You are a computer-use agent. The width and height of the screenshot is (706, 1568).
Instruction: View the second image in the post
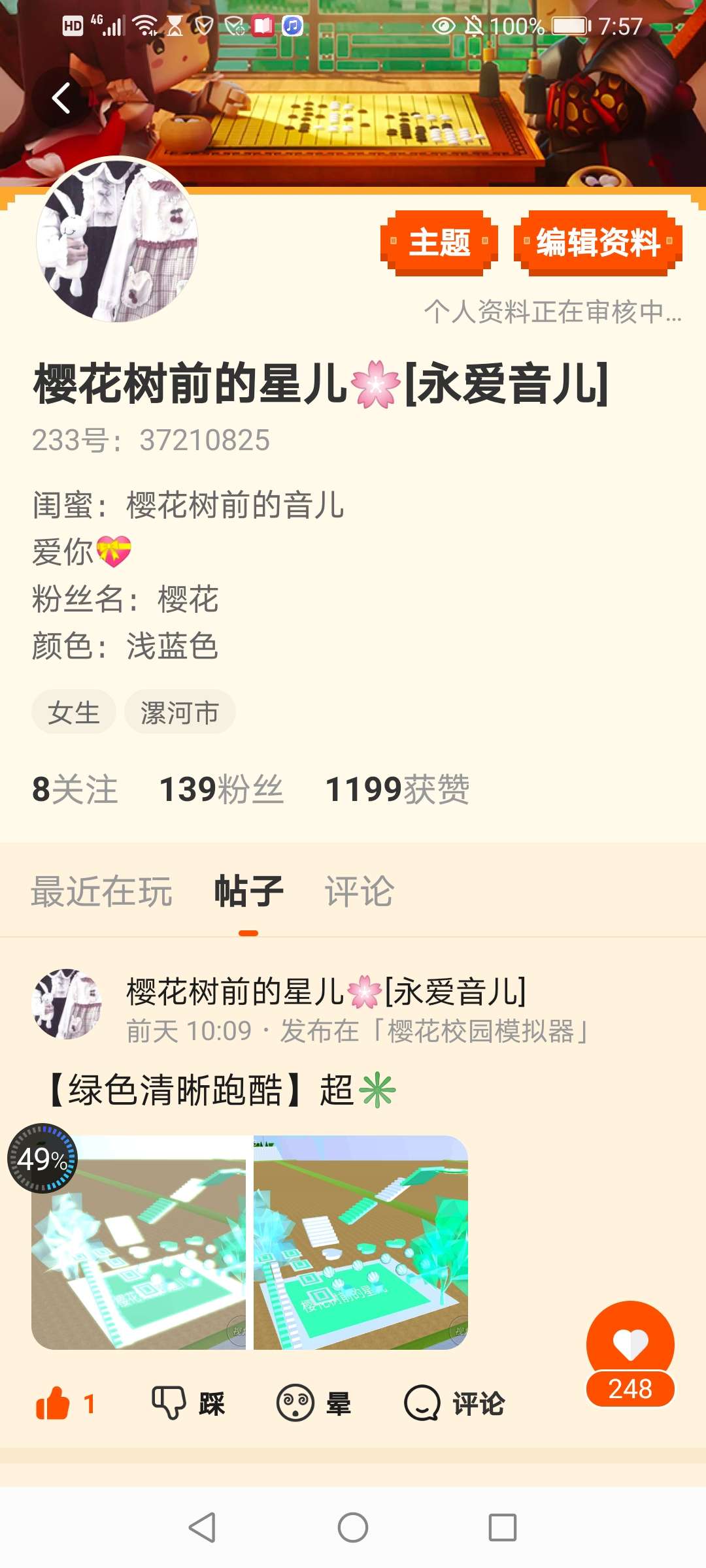click(361, 1243)
